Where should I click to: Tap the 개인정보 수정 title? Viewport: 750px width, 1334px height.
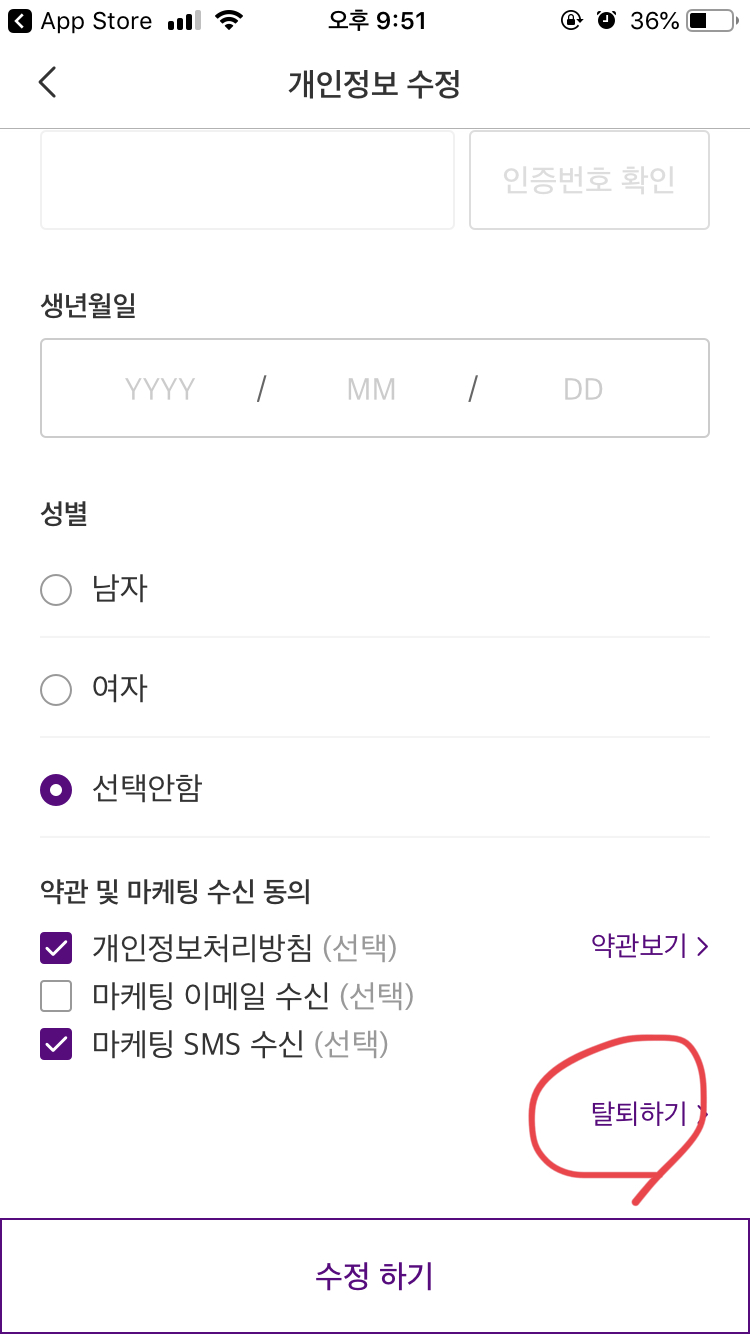pos(374,82)
